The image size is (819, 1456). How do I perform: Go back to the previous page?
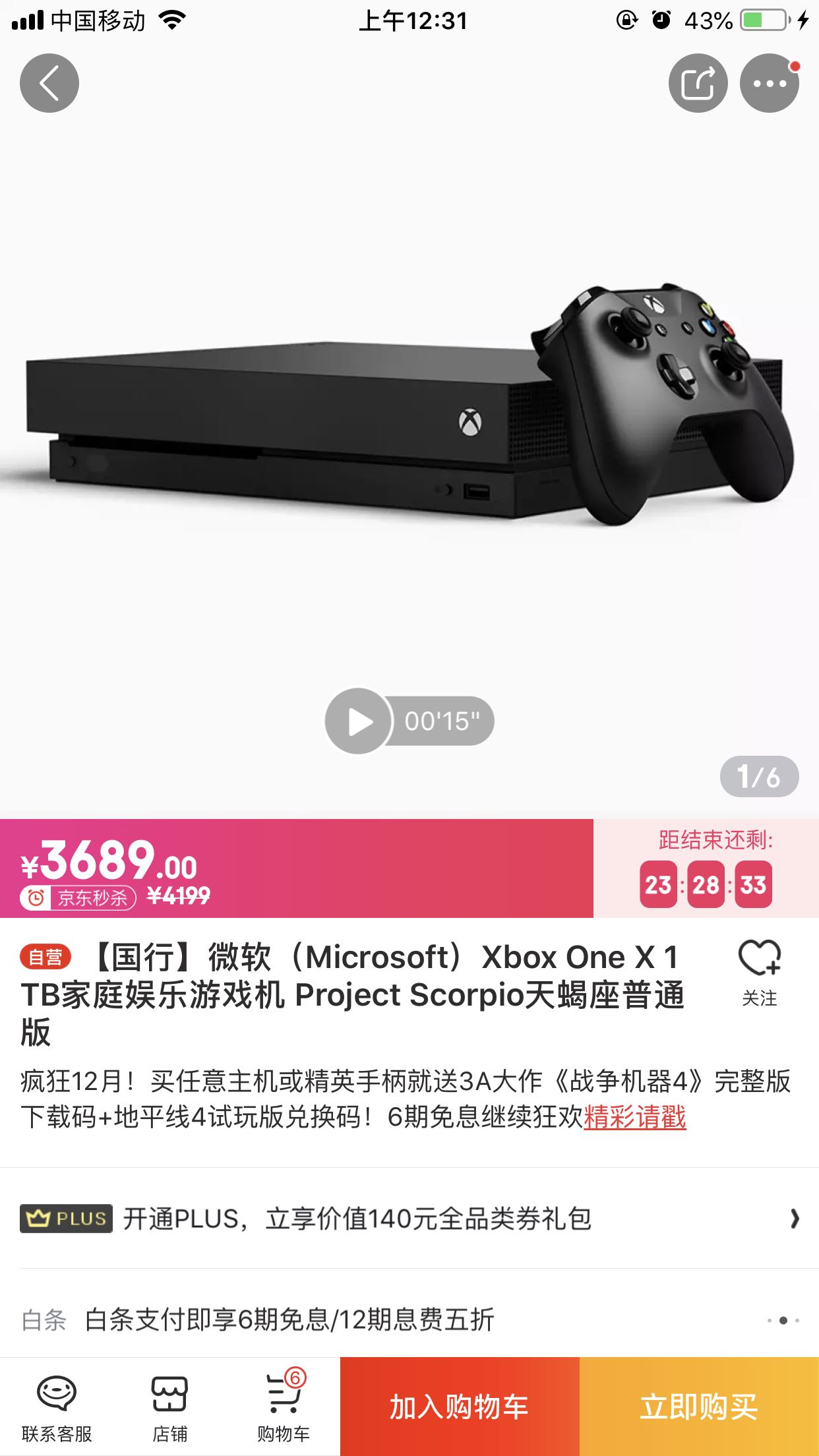coord(49,83)
